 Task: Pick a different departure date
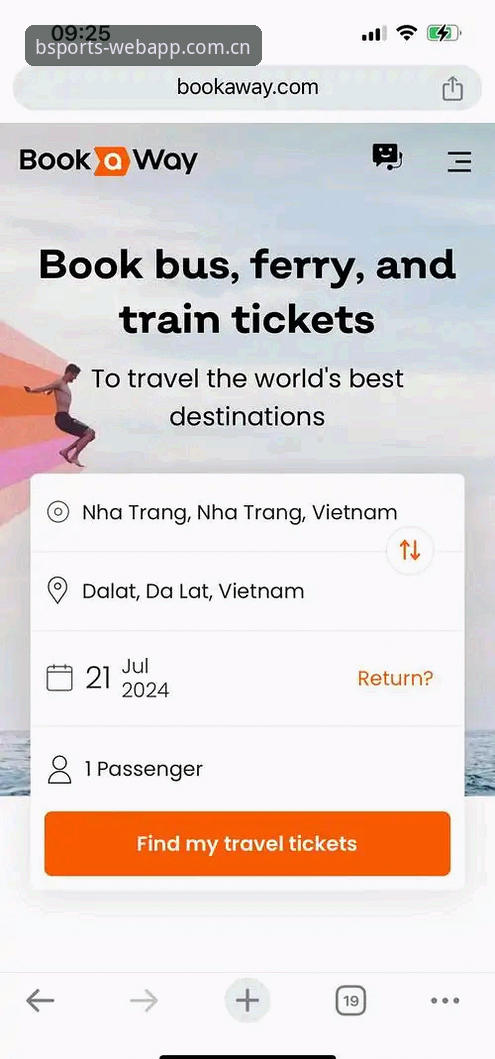coord(108,678)
